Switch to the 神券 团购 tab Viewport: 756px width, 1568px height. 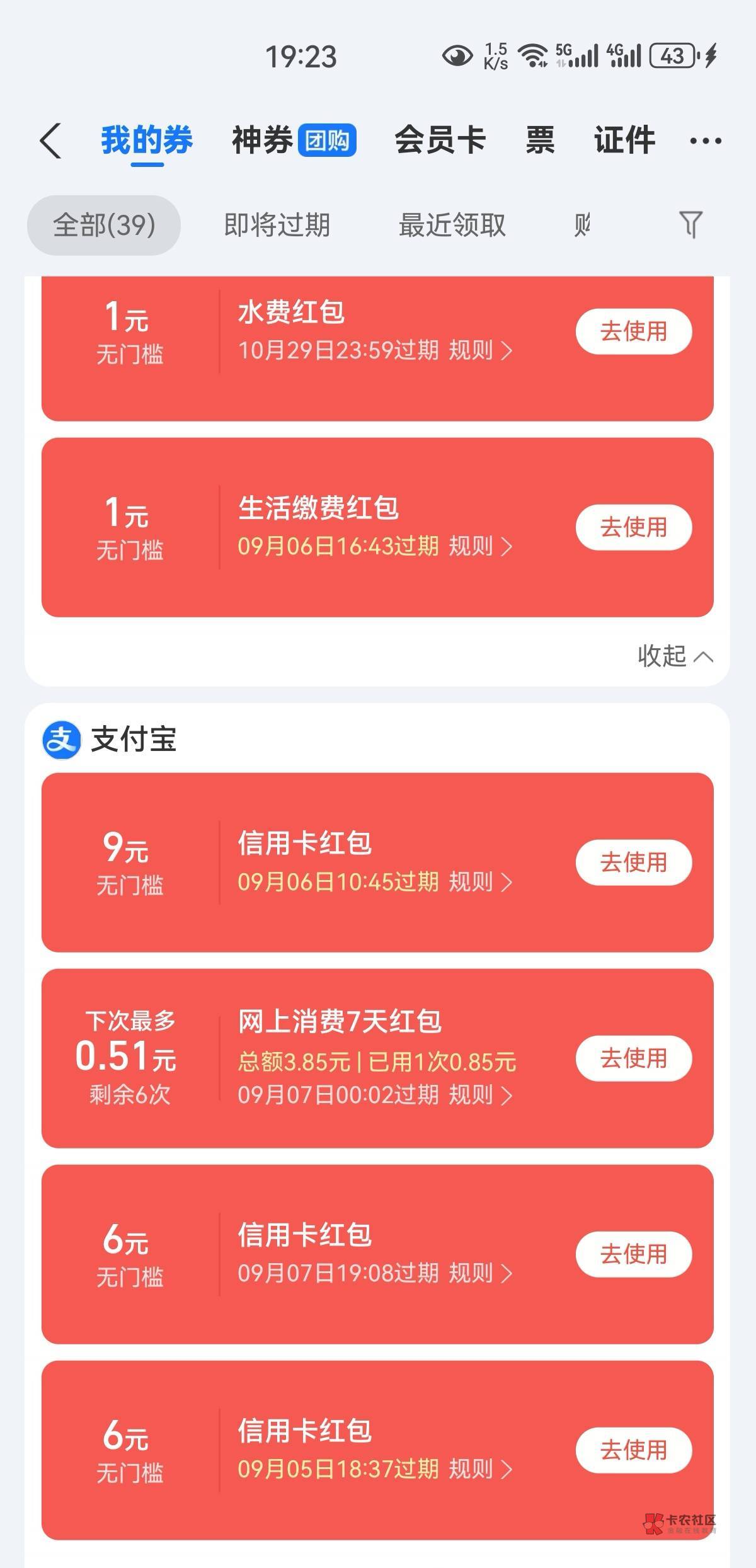tap(294, 140)
